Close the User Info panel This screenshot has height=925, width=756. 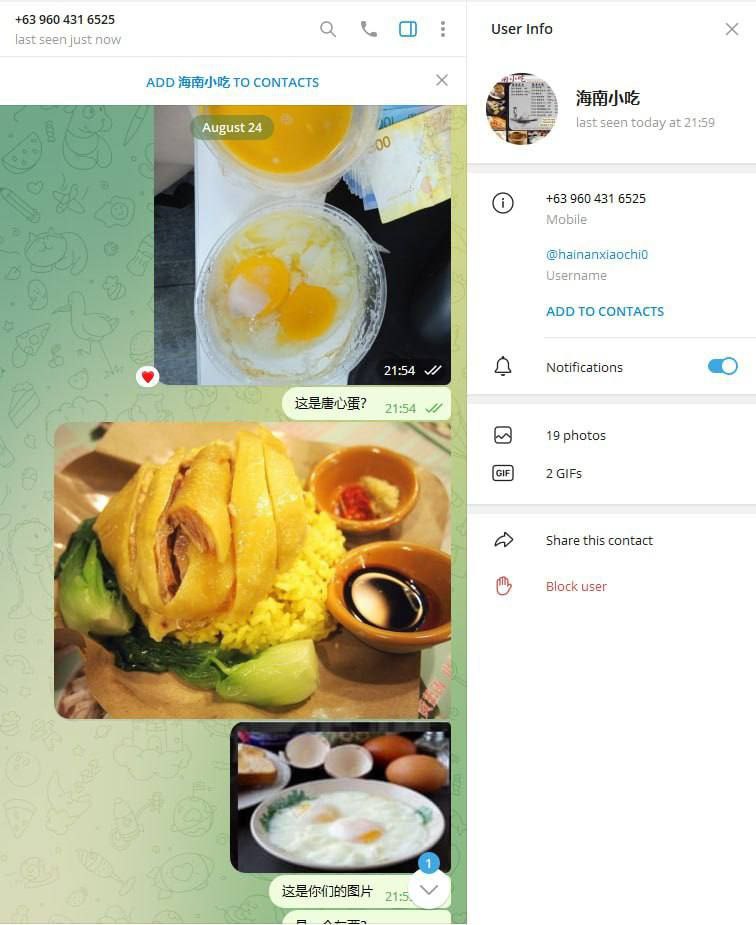pyautogui.click(x=732, y=29)
